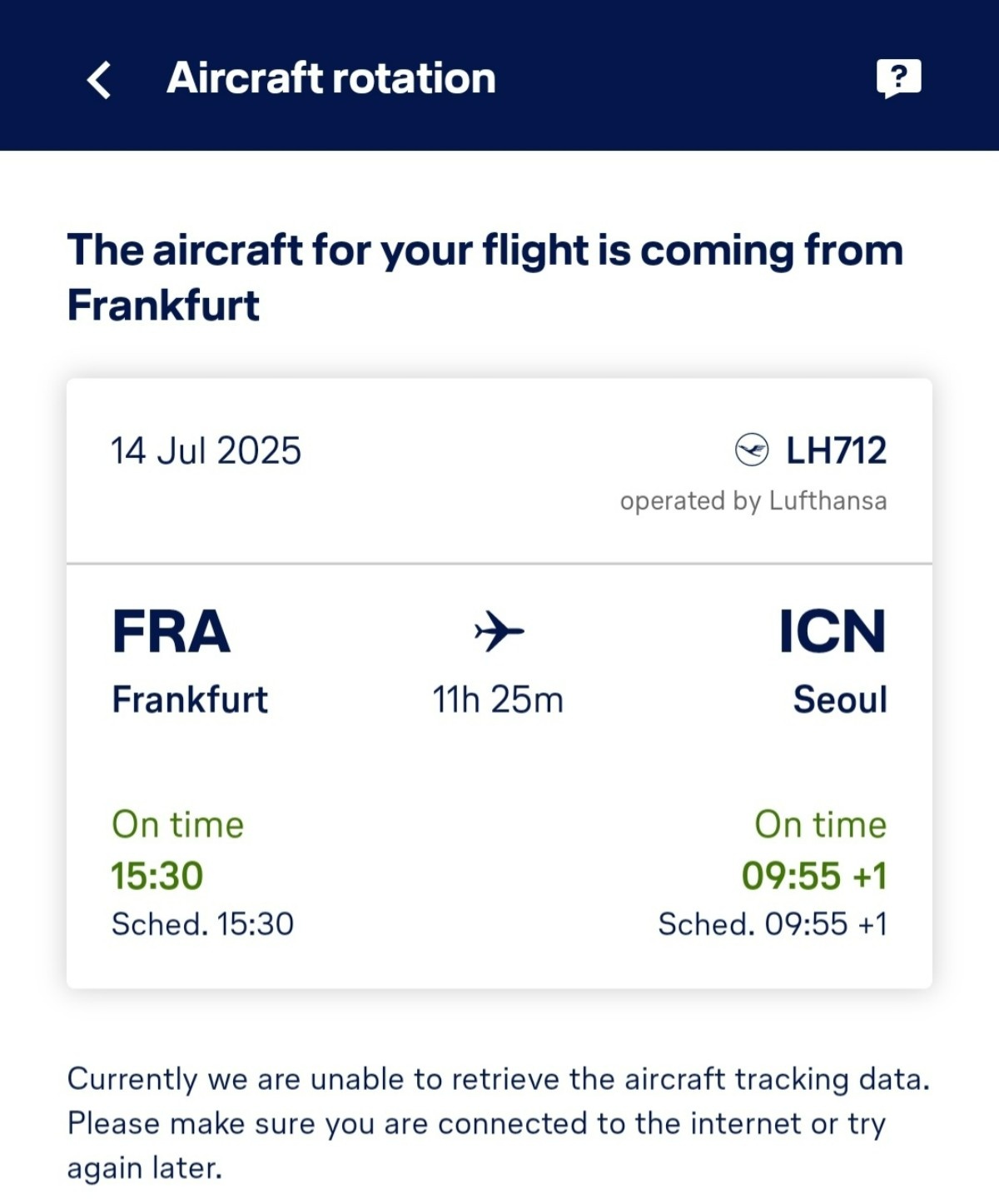
Task: Click the back arrow to leave Aircraft rotation
Action: click(x=97, y=80)
